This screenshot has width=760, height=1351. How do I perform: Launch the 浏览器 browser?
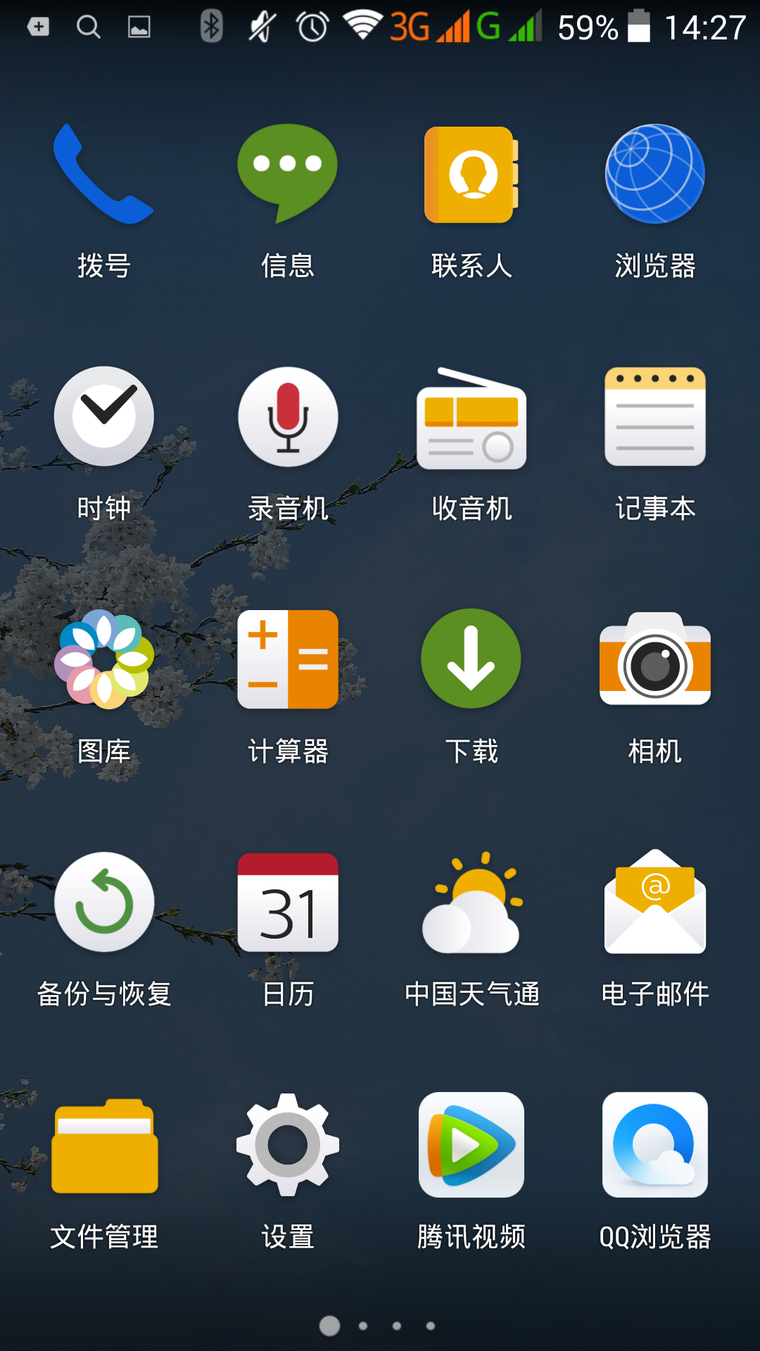click(655, 175)
